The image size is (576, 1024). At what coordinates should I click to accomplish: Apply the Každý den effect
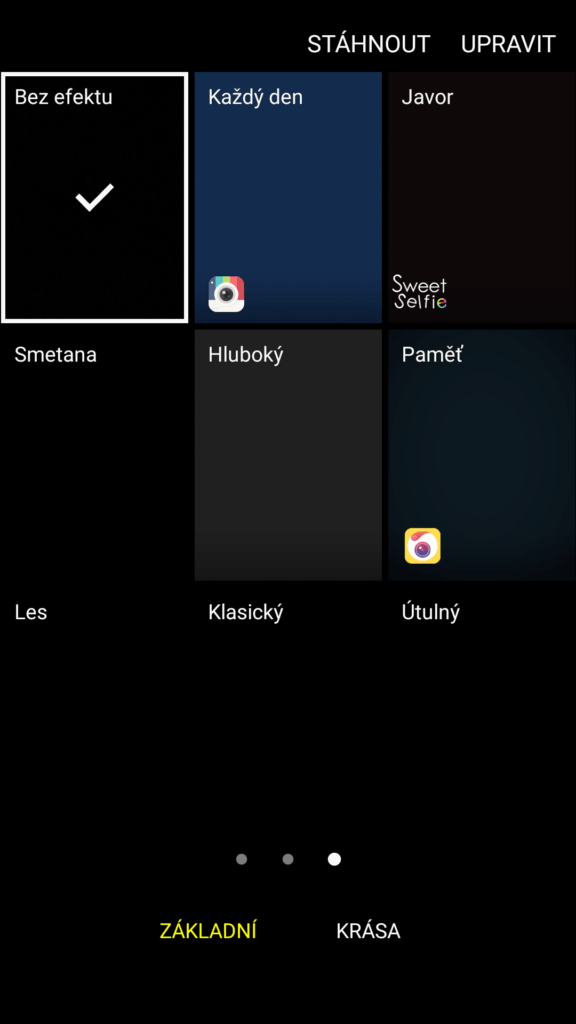[x=288, y=198]
